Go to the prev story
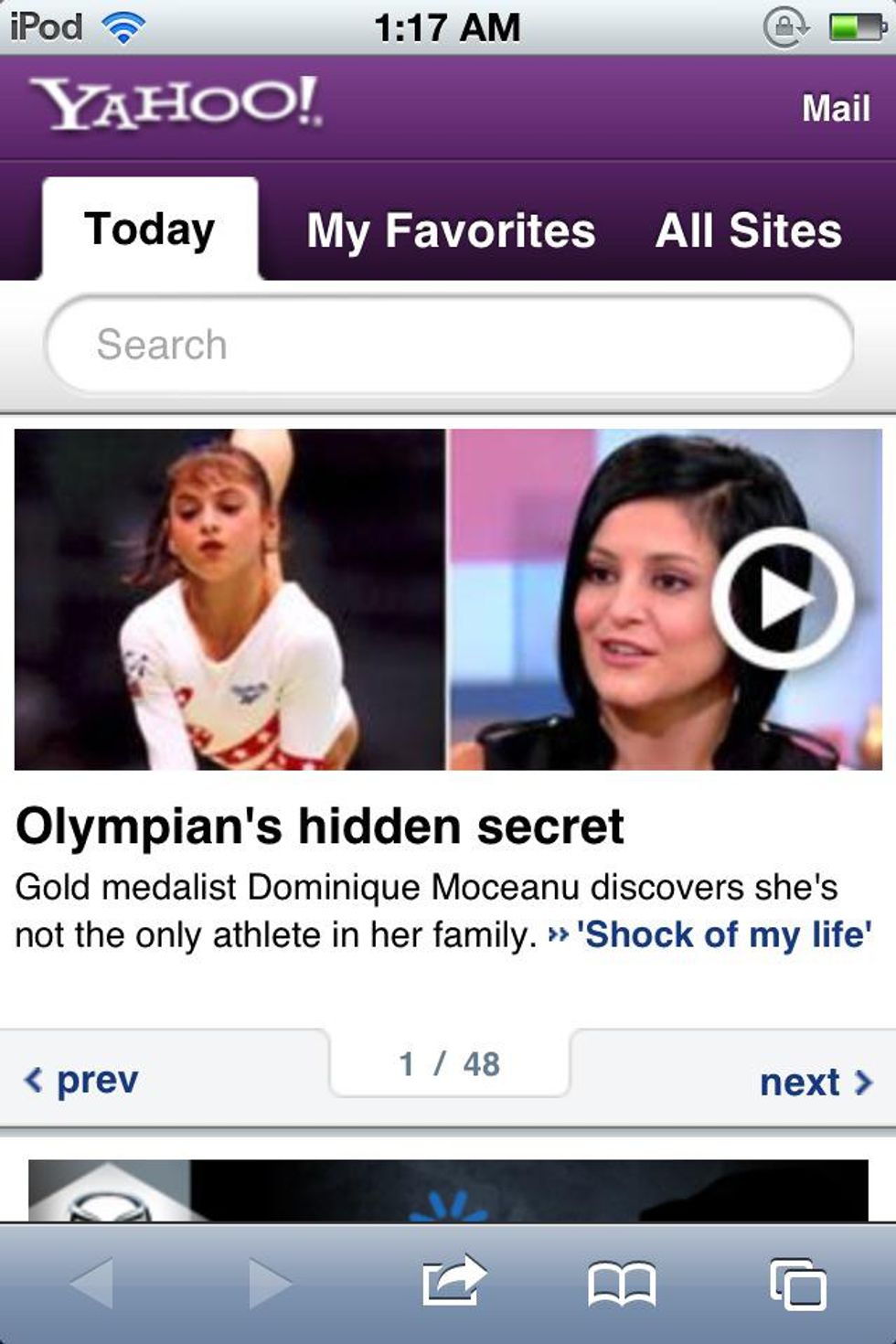The width and height of the screenshot is (896, 1344). [x=82, y=1081]
